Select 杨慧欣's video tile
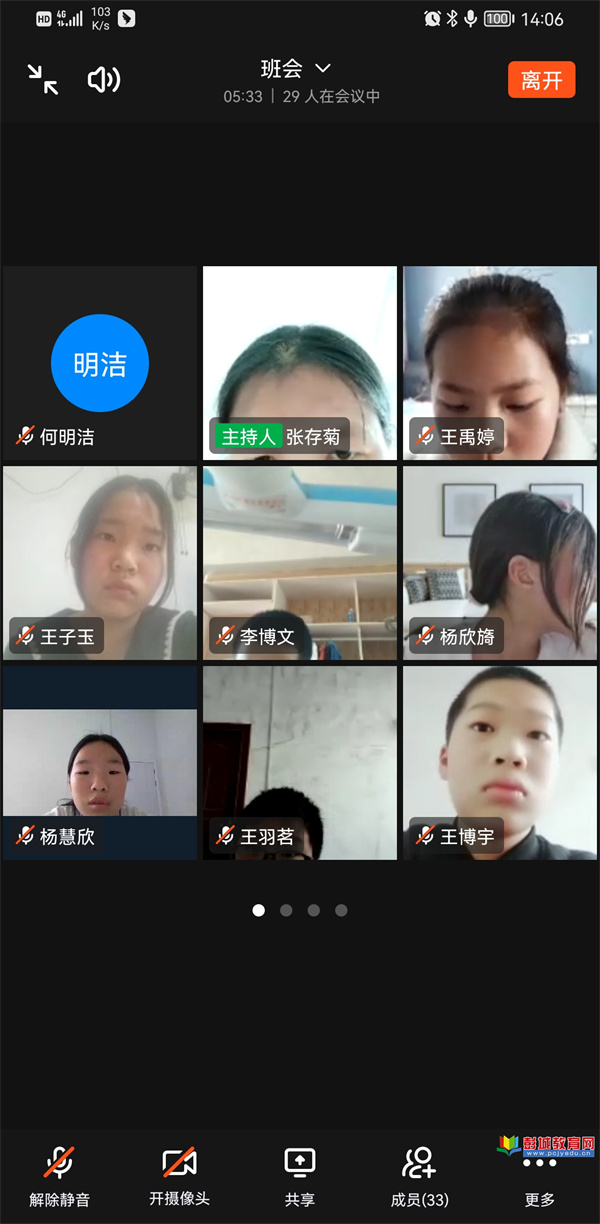The image size is (600, 1224). pos(100,763)
